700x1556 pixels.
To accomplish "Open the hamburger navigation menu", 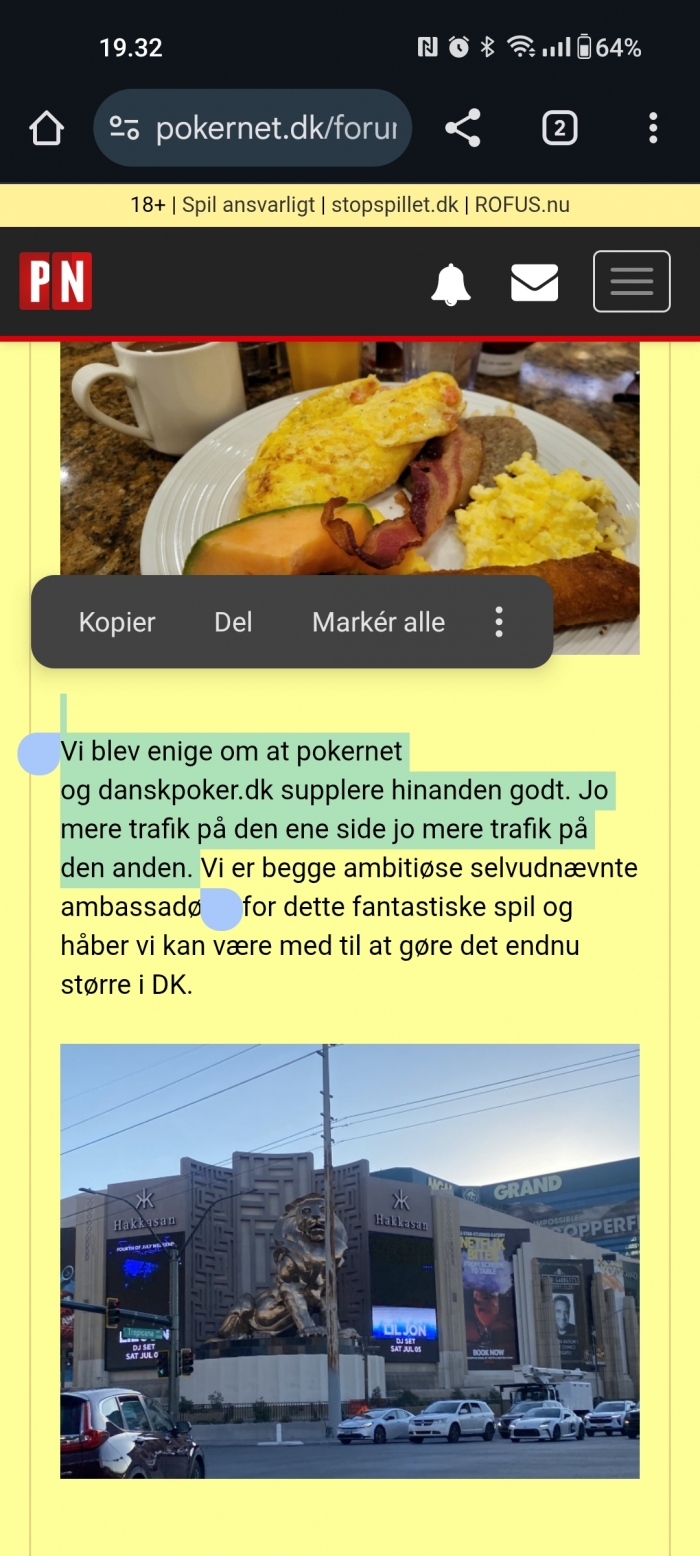I will click(631, 282).
